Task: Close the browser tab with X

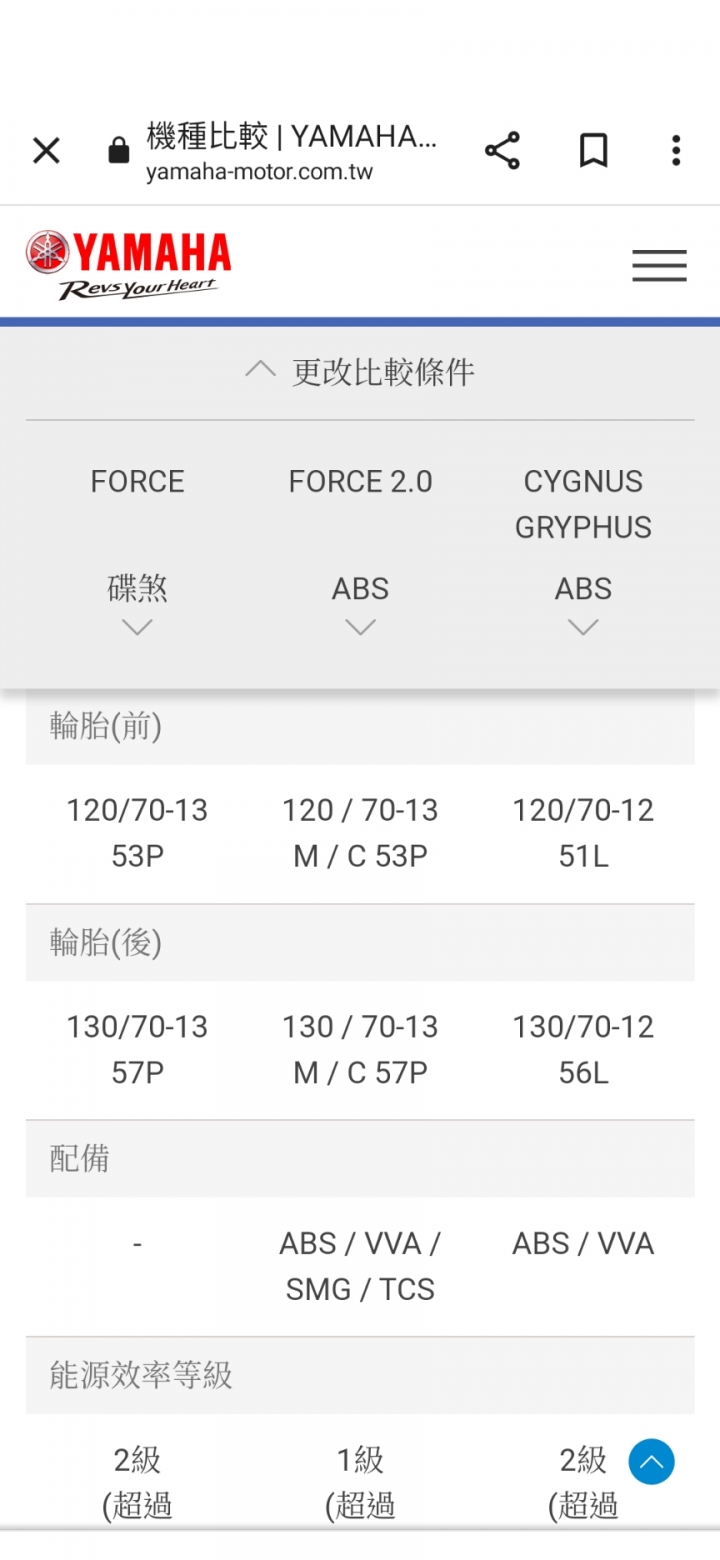Action: pos(46,151)
